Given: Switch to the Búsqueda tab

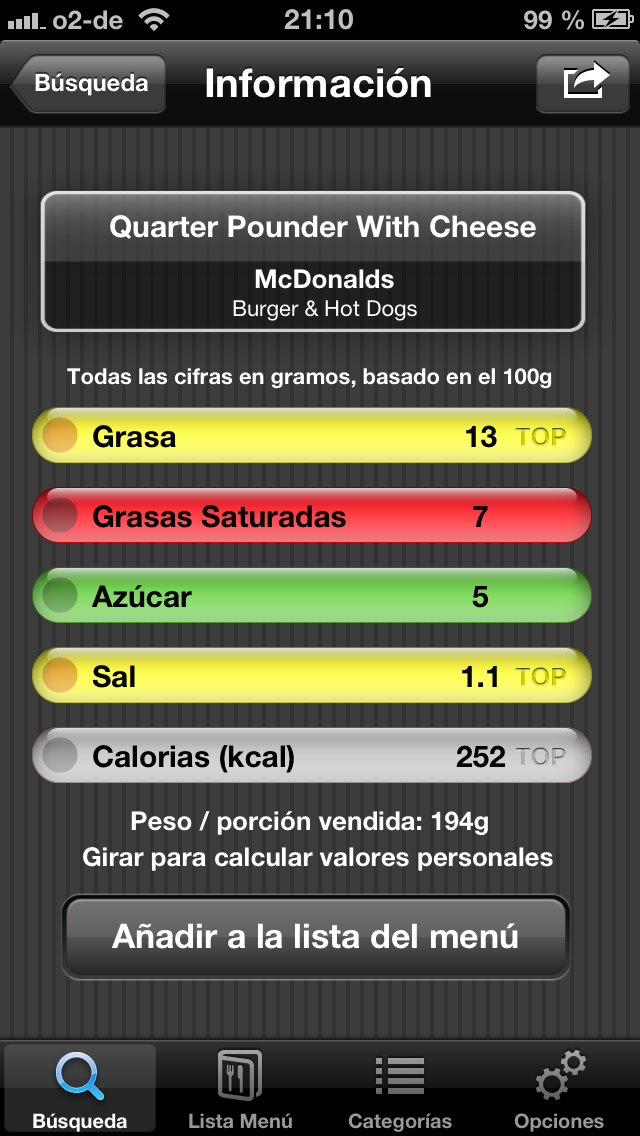Looking at the screenshot, I should coord(80,1089).
